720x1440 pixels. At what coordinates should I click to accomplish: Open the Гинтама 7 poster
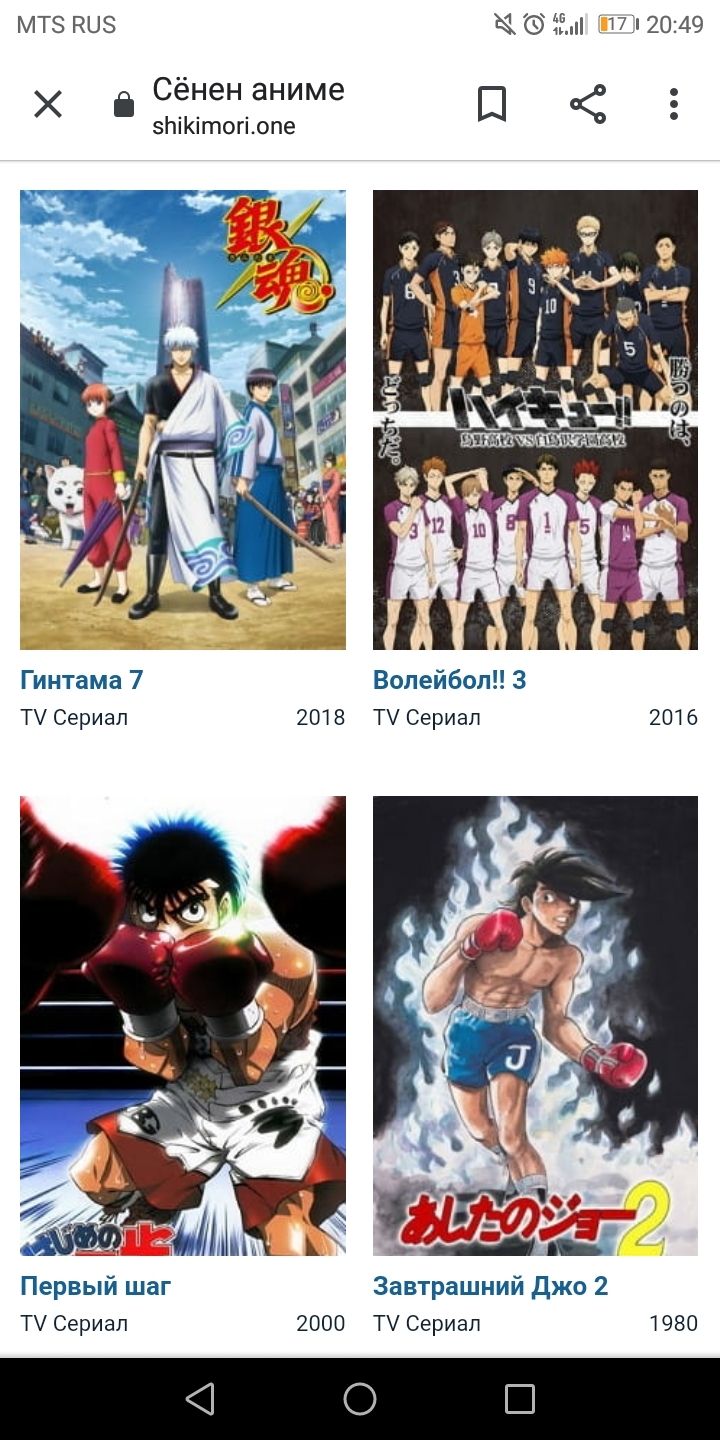(183, 420)
